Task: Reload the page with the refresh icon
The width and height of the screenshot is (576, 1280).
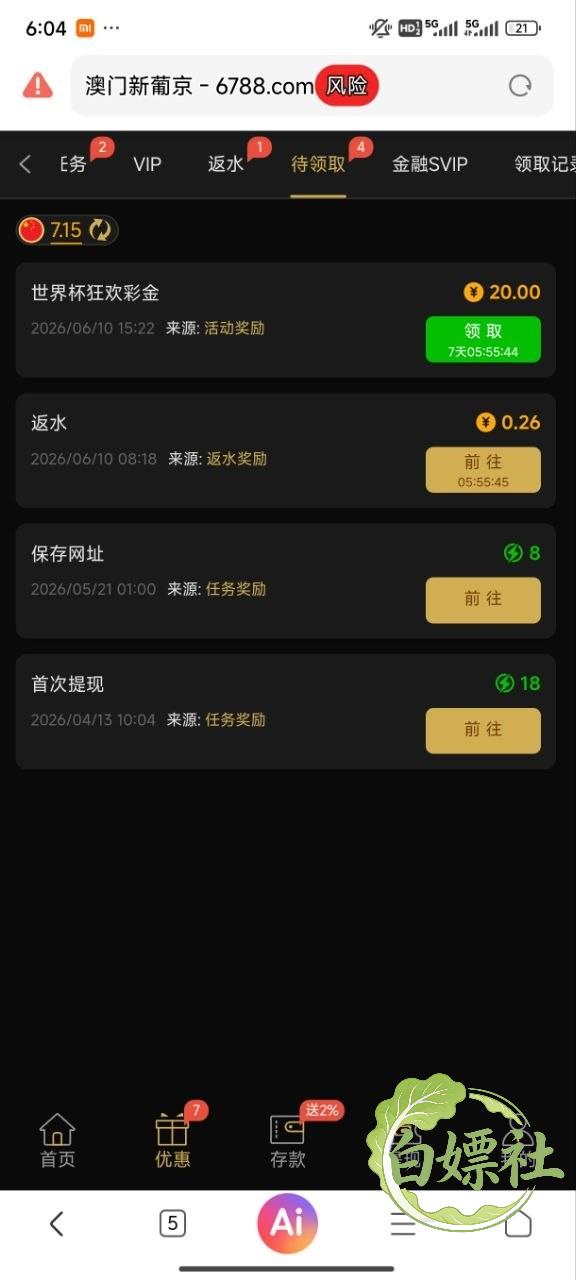Action: 520,86
